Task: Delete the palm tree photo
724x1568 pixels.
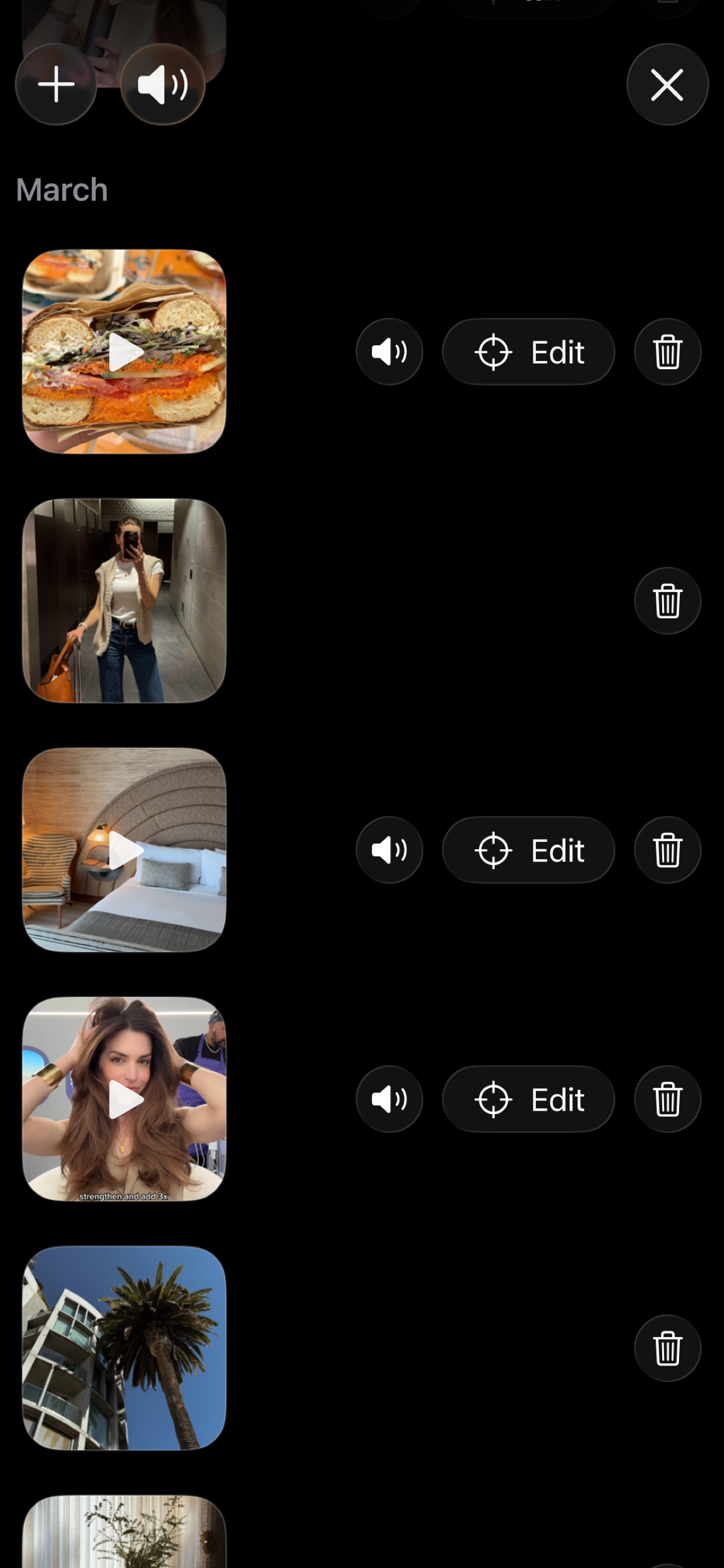Action: tap(667, 1348)
